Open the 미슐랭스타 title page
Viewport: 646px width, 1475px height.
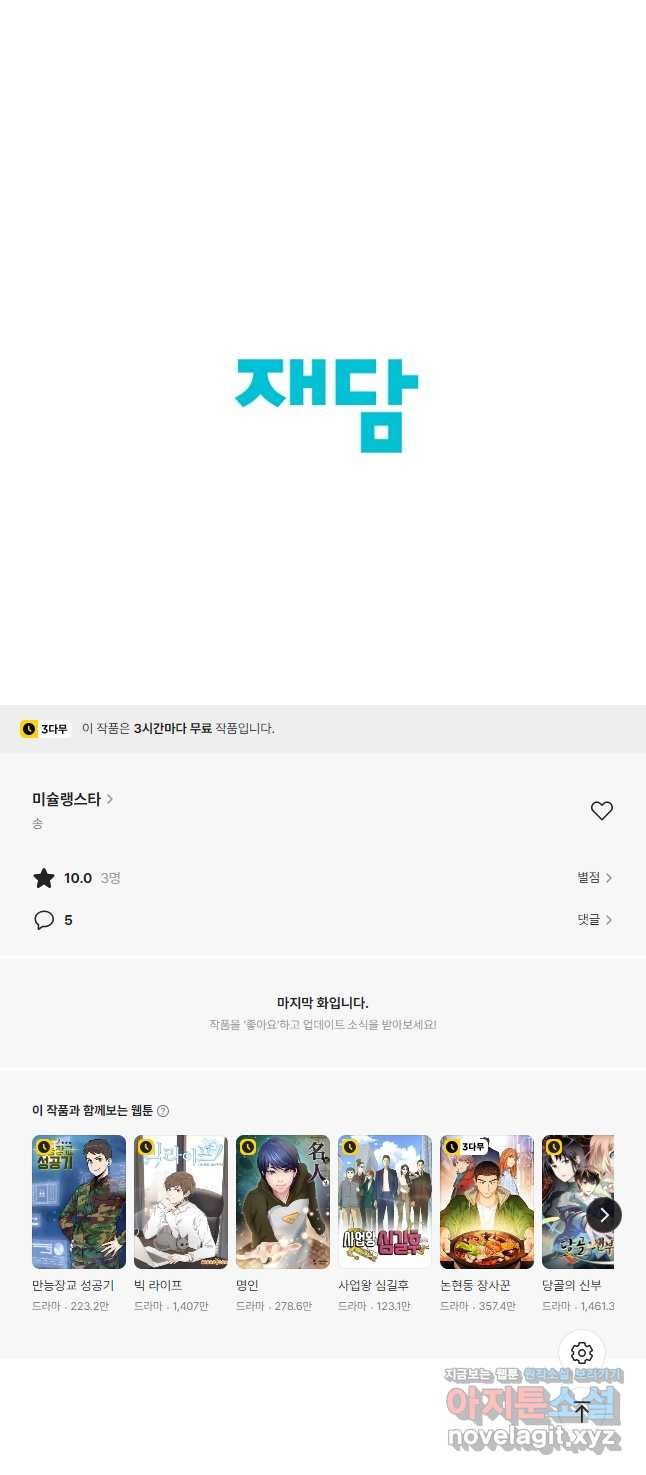72,799
